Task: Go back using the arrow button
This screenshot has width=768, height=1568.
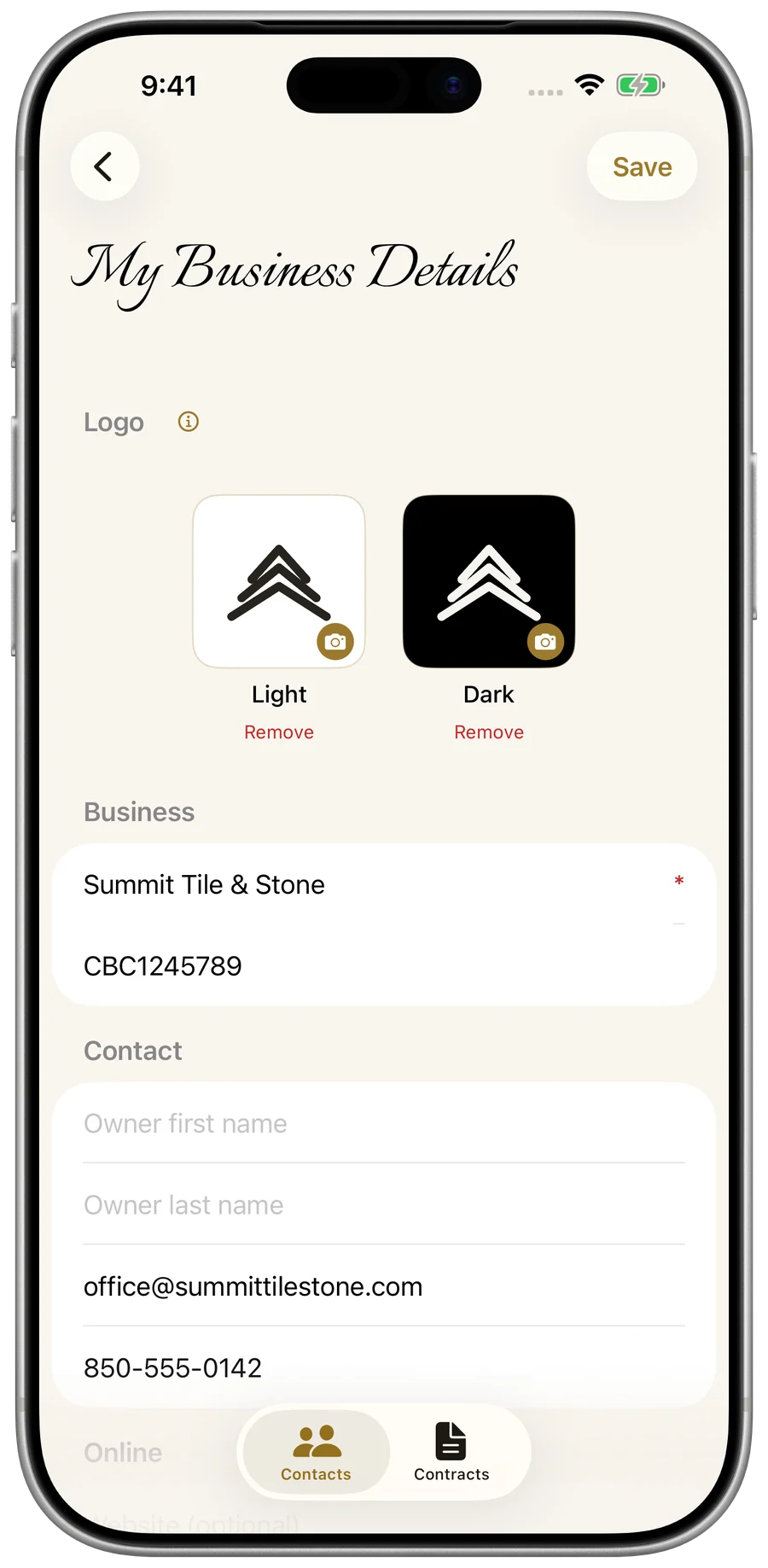Action: point(104,166)
